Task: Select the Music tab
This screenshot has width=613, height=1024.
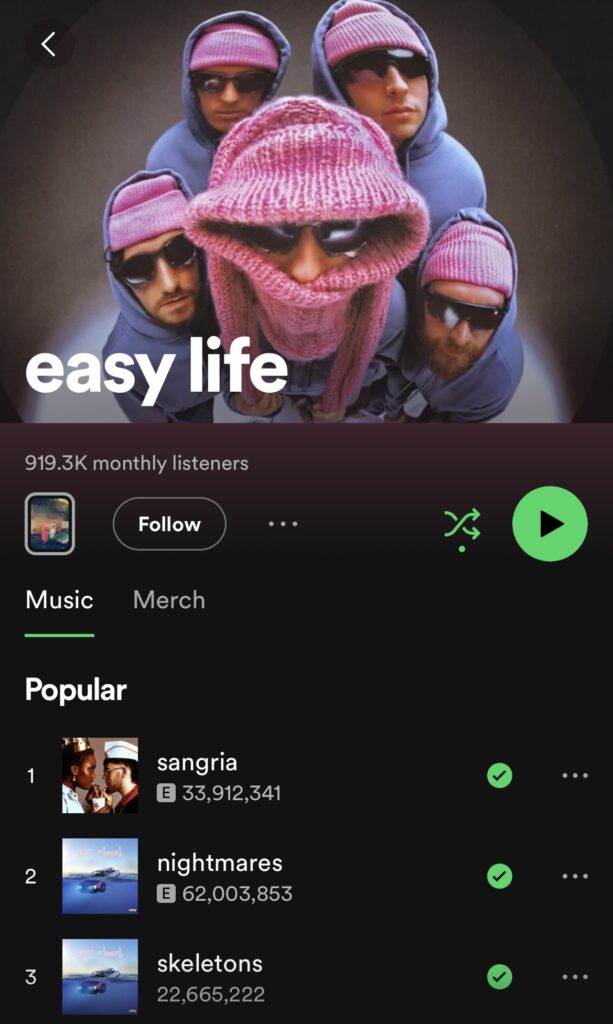Action: (59, 600)
